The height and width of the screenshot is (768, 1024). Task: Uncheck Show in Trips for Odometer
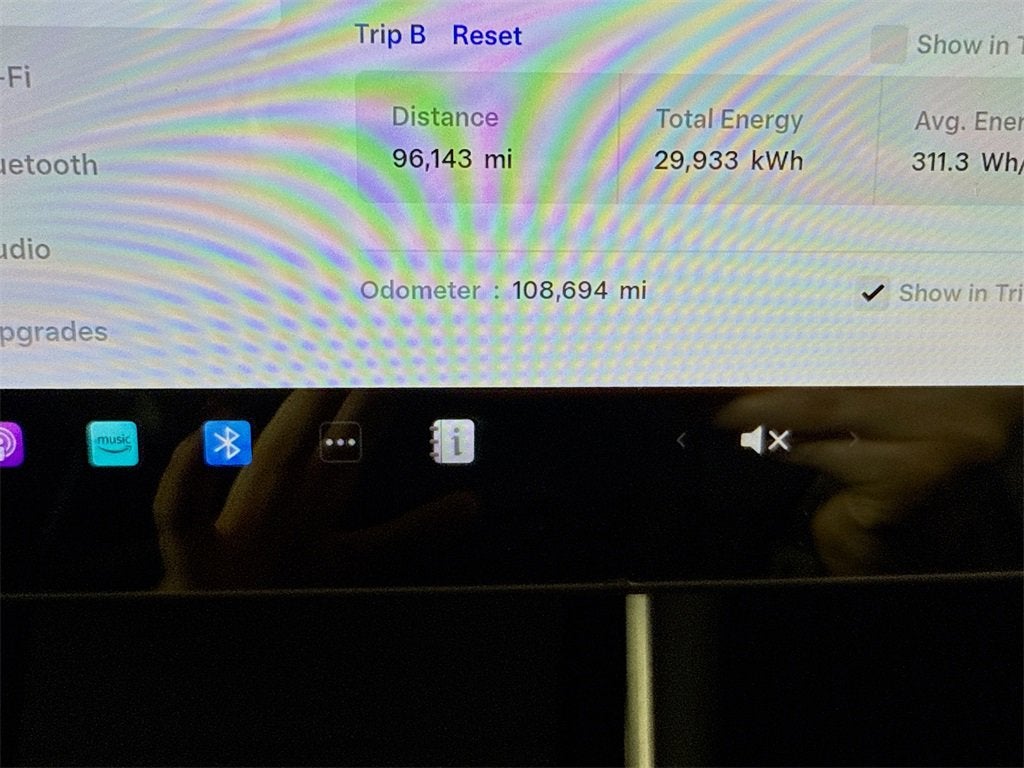pos(872,293)
